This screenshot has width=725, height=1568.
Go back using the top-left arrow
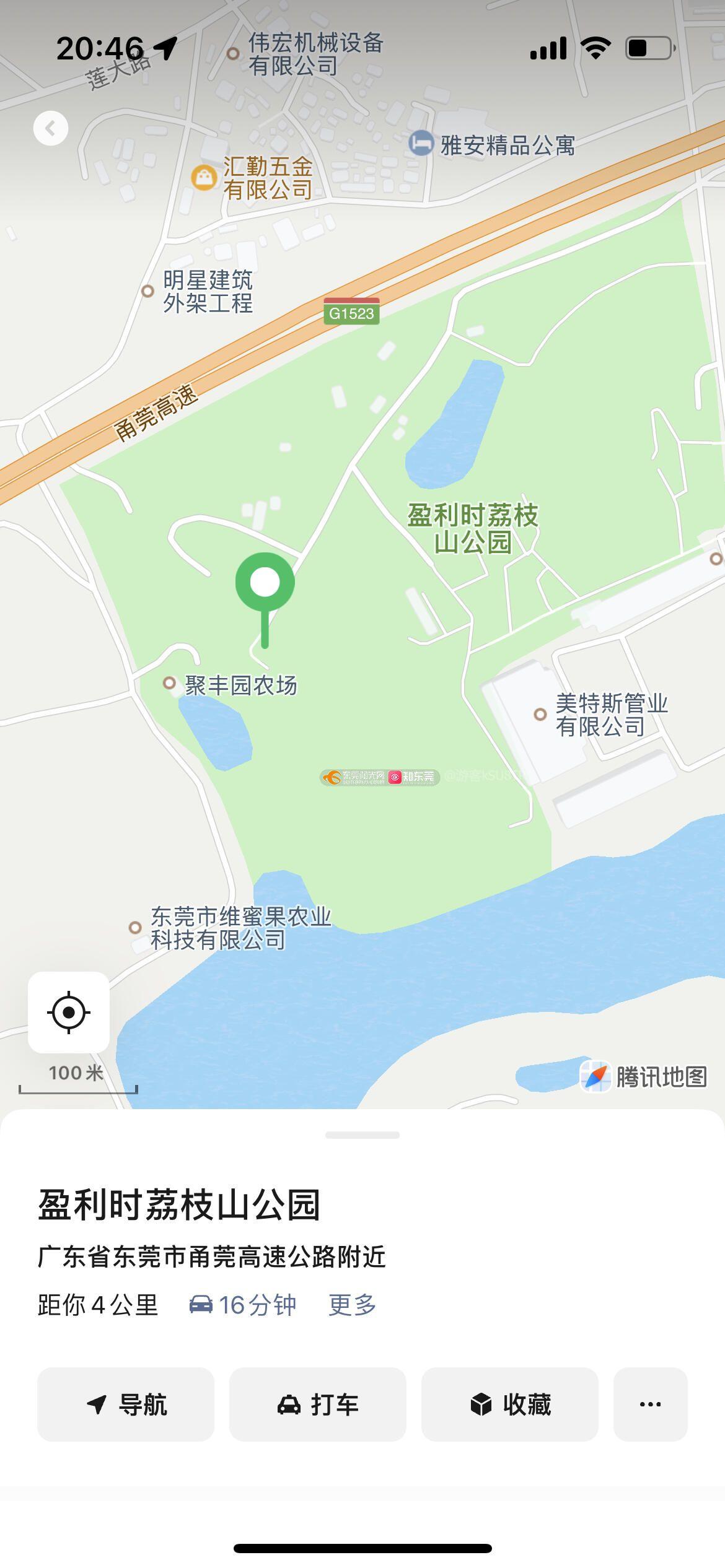tap(51, 128)
